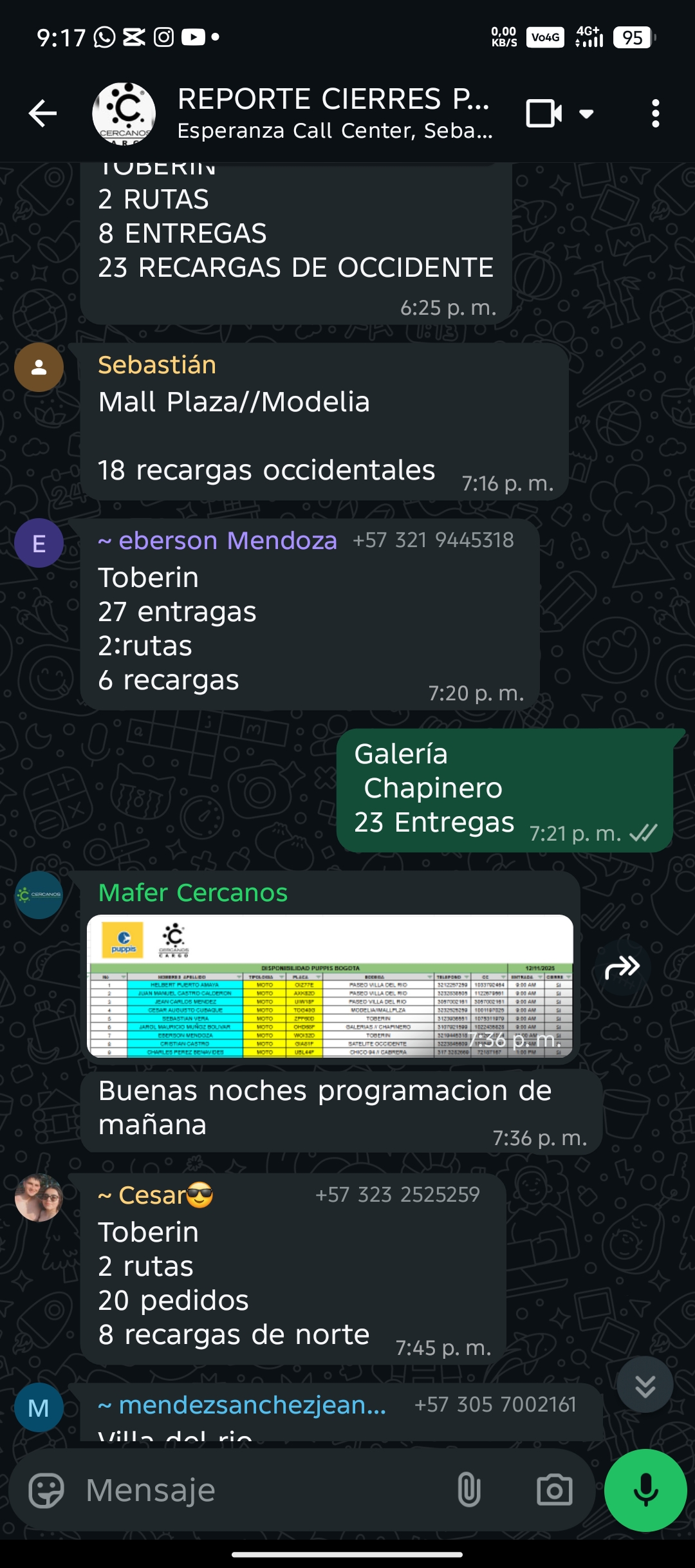Viewport: 695px width, 1568px height.
Task: Start a group video call
Action: coord(544,114)
